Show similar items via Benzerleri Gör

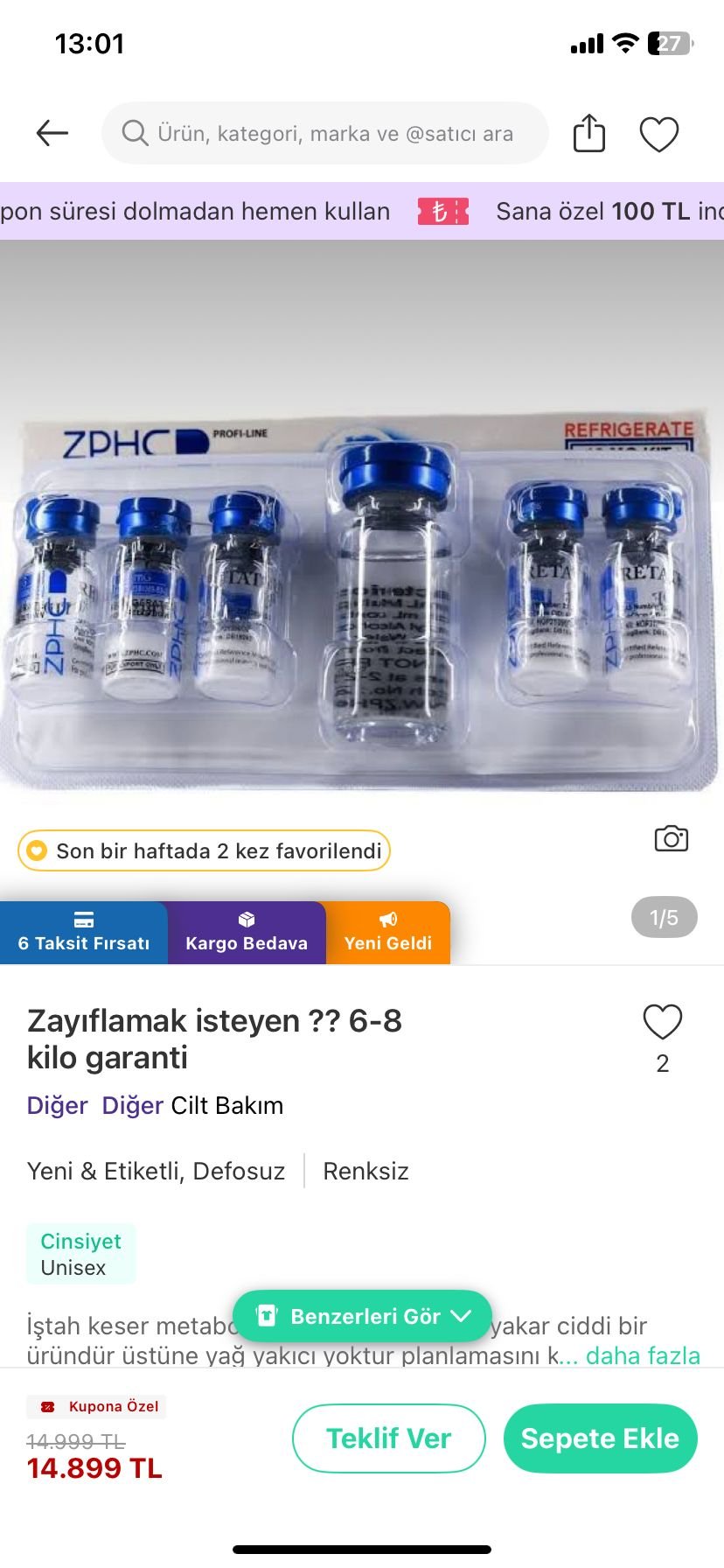[x=362, y=1316]
